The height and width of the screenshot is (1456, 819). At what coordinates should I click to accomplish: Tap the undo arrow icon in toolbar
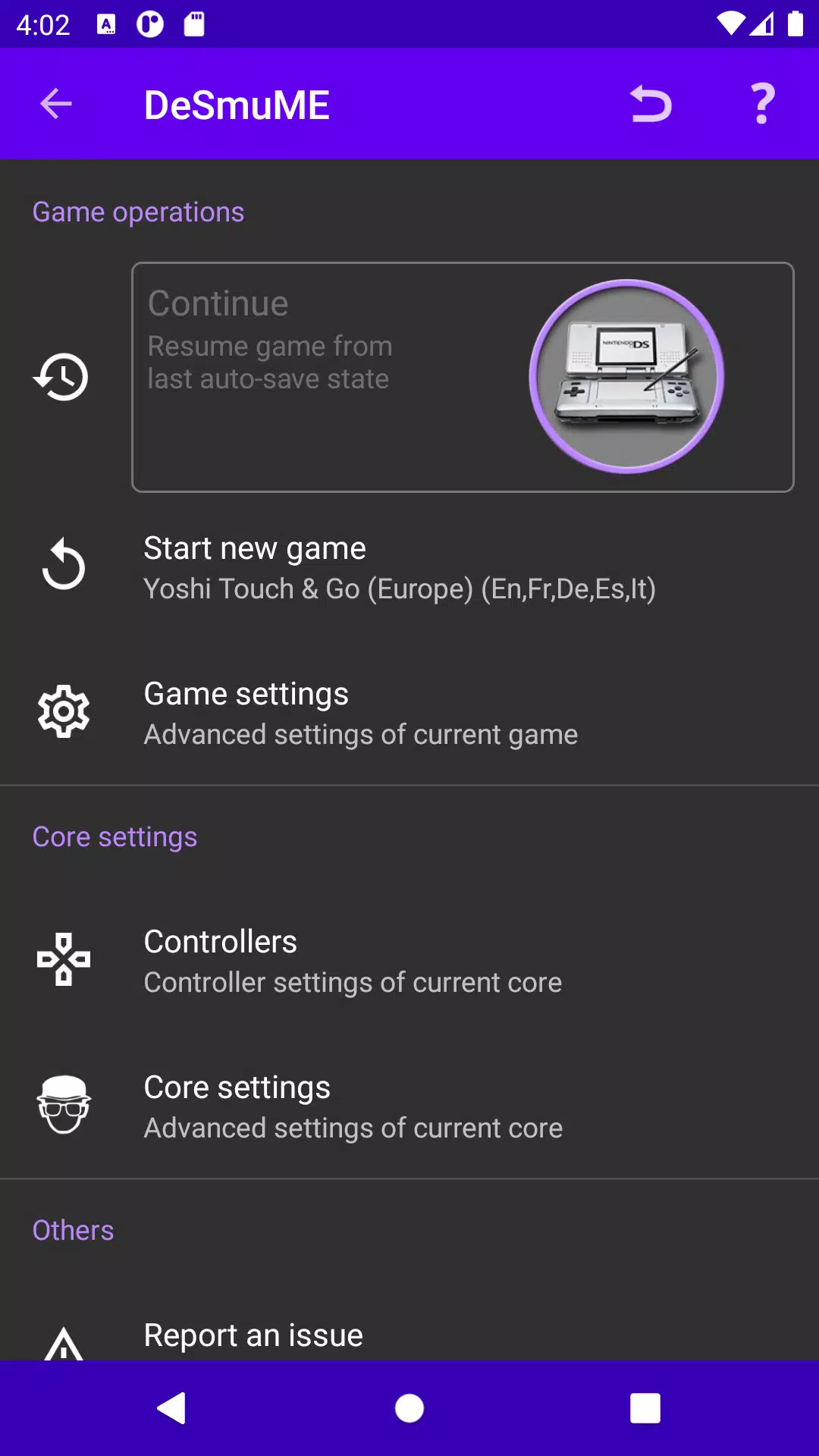point(651,104)
